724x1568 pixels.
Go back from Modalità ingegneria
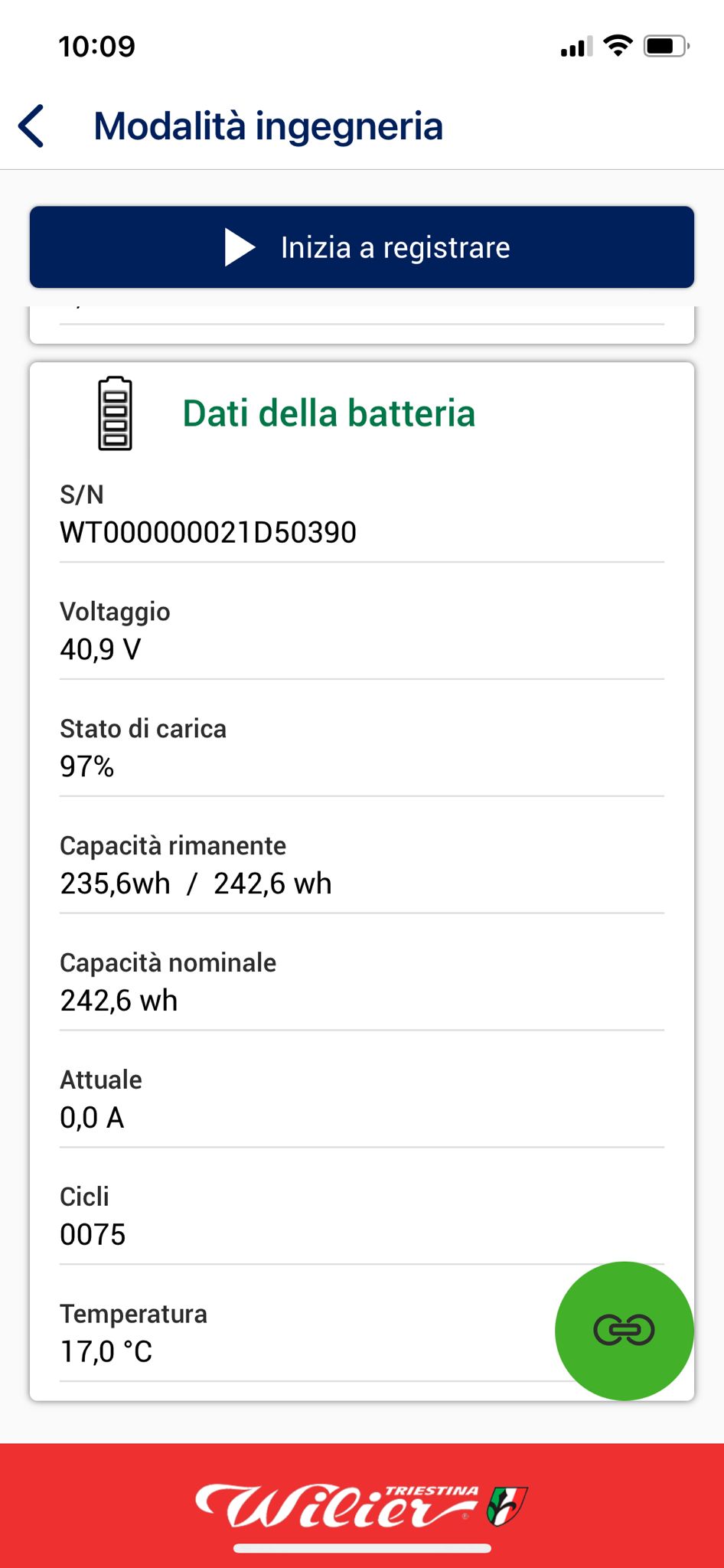tap(32, 126)
